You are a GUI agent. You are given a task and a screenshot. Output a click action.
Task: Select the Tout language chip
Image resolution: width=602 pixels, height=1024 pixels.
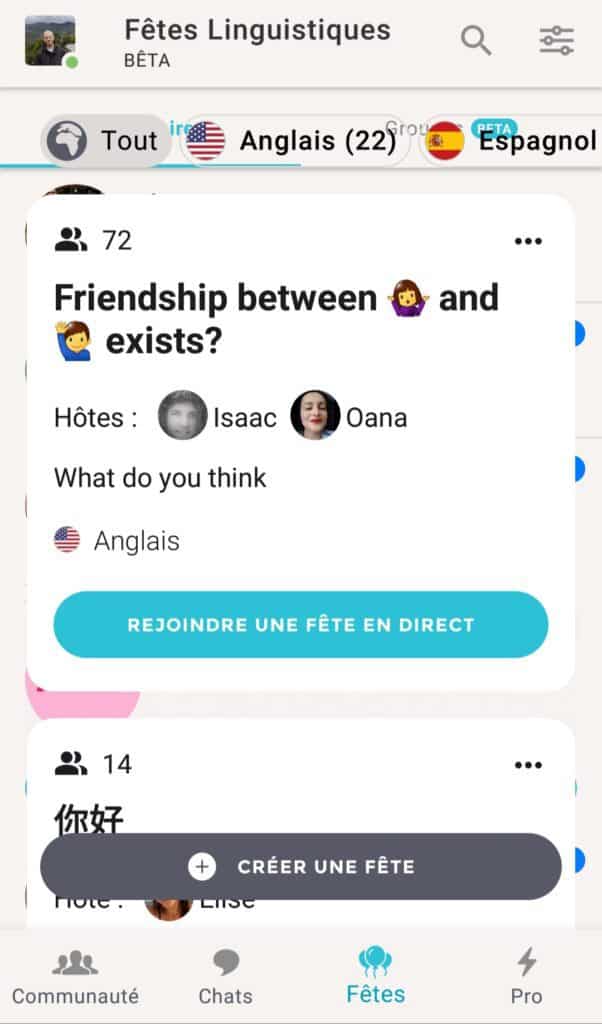(x=106, y=142)
